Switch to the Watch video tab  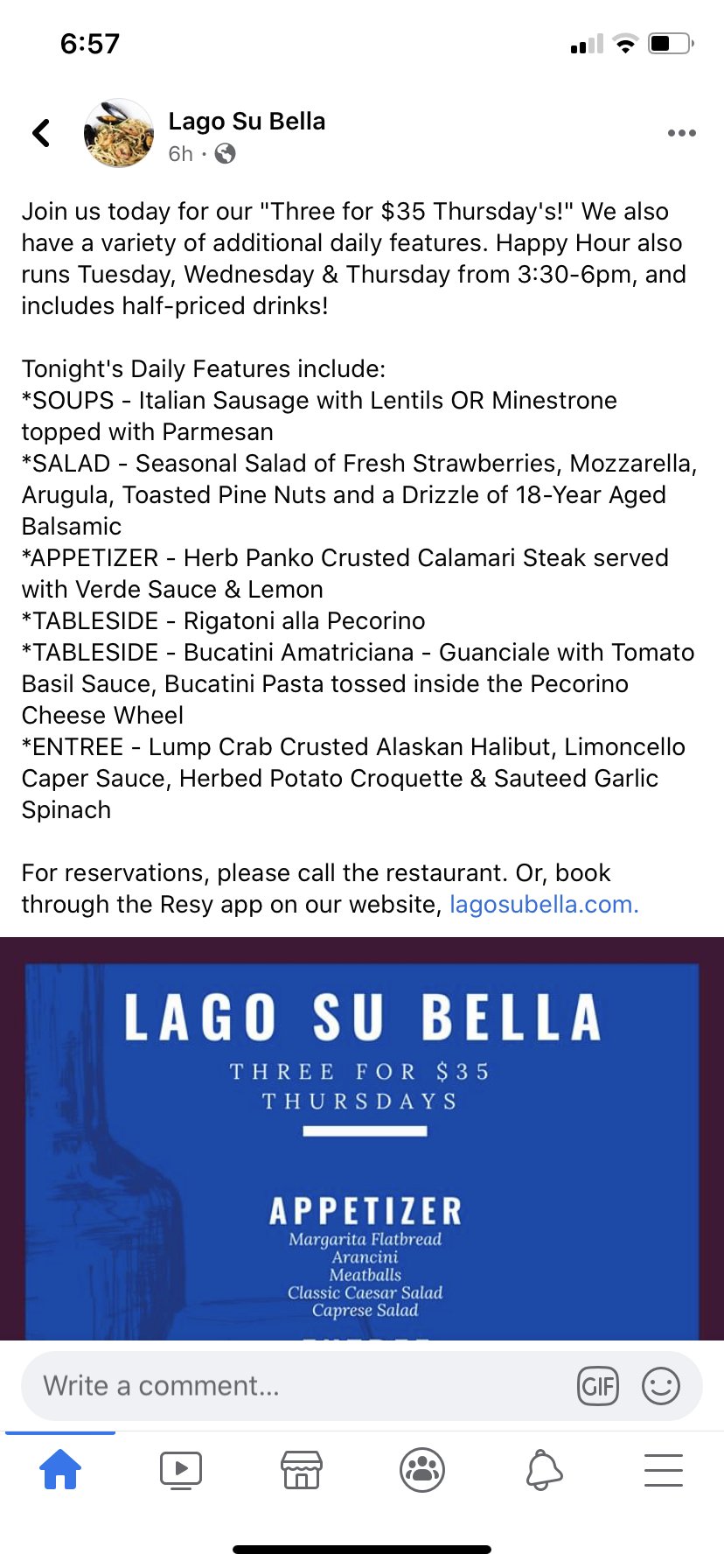click(x=181, y=1470)
